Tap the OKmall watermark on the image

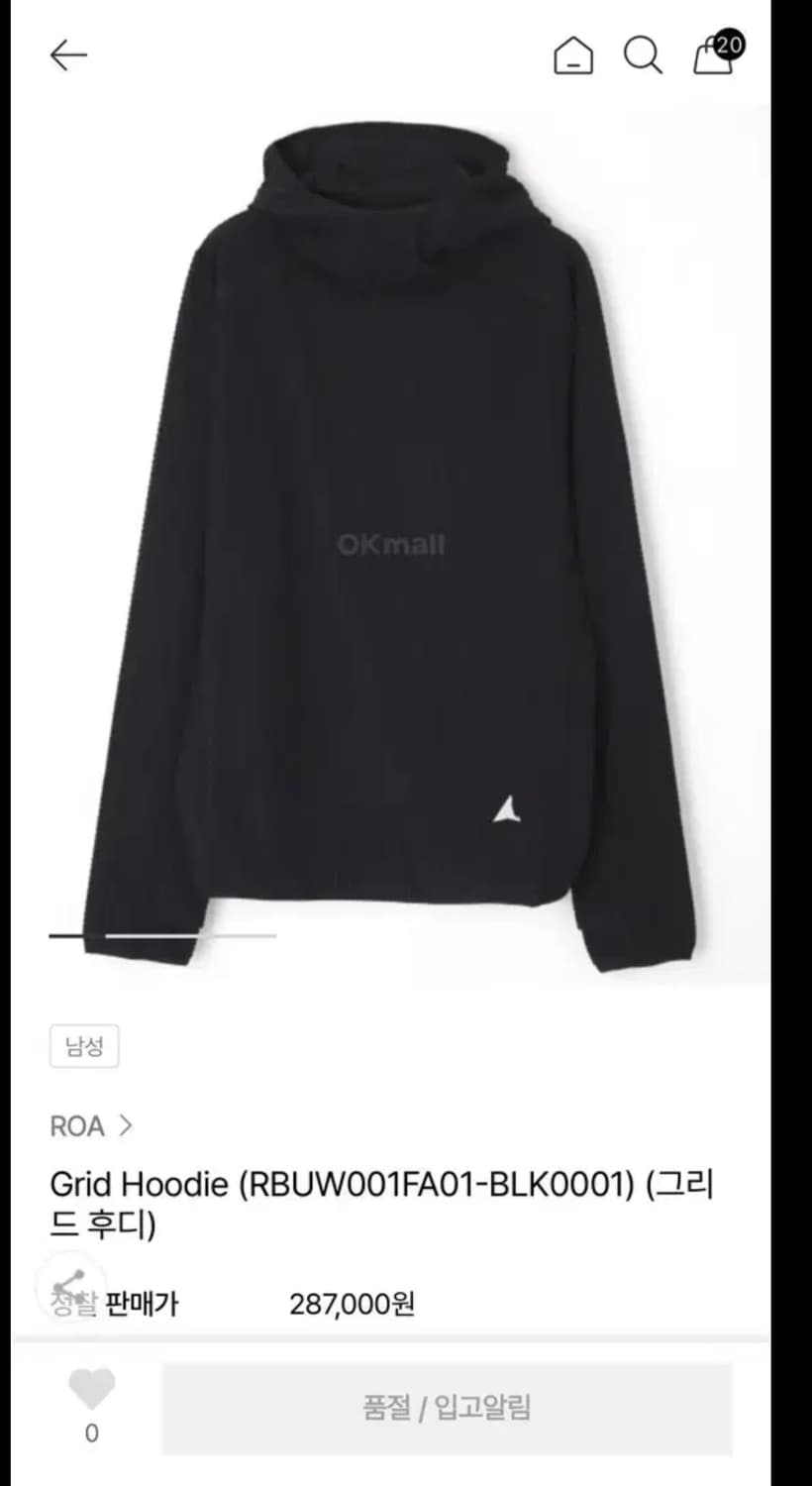(390, 545)
